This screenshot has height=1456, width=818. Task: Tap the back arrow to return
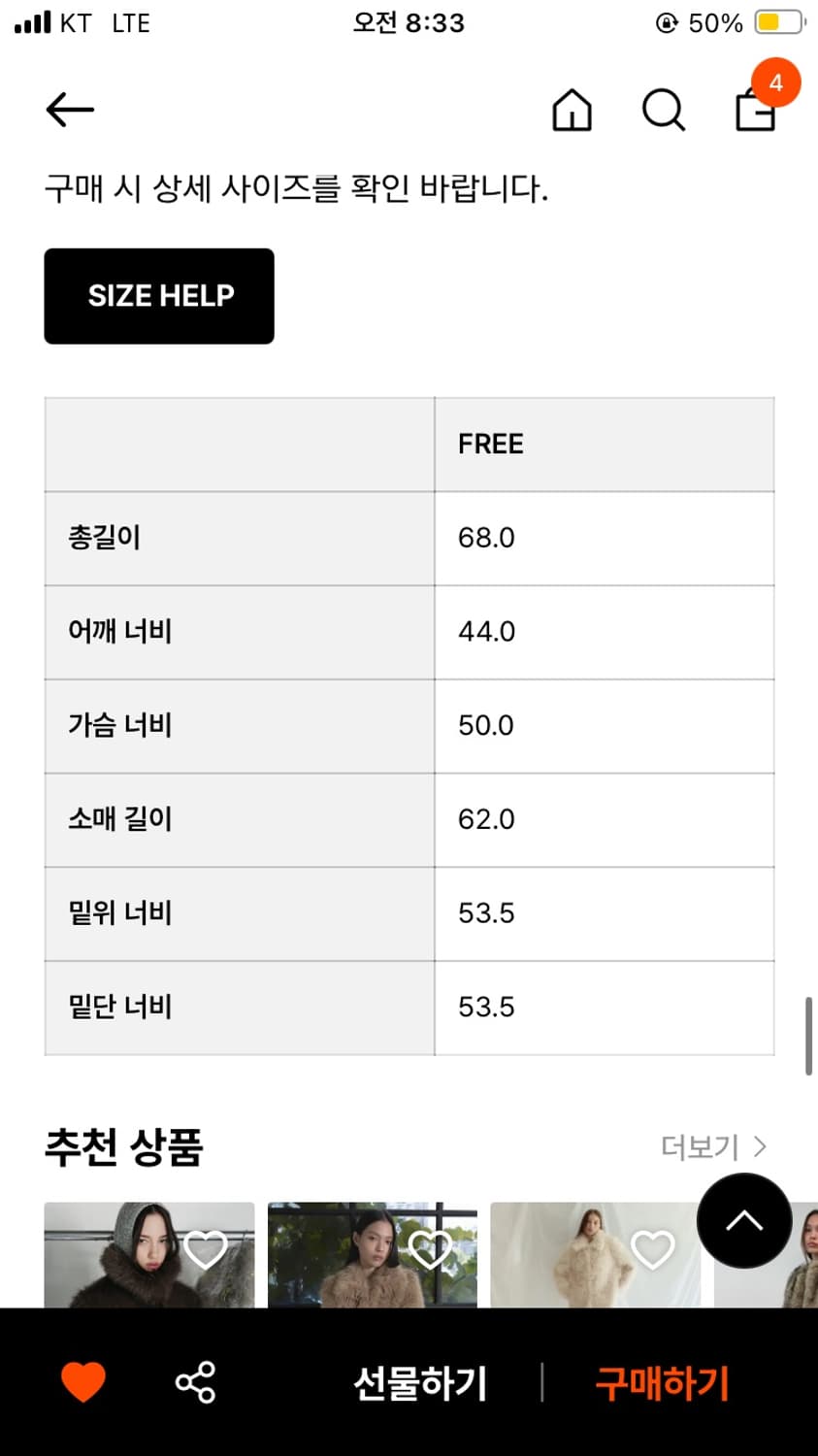(69, 110)
